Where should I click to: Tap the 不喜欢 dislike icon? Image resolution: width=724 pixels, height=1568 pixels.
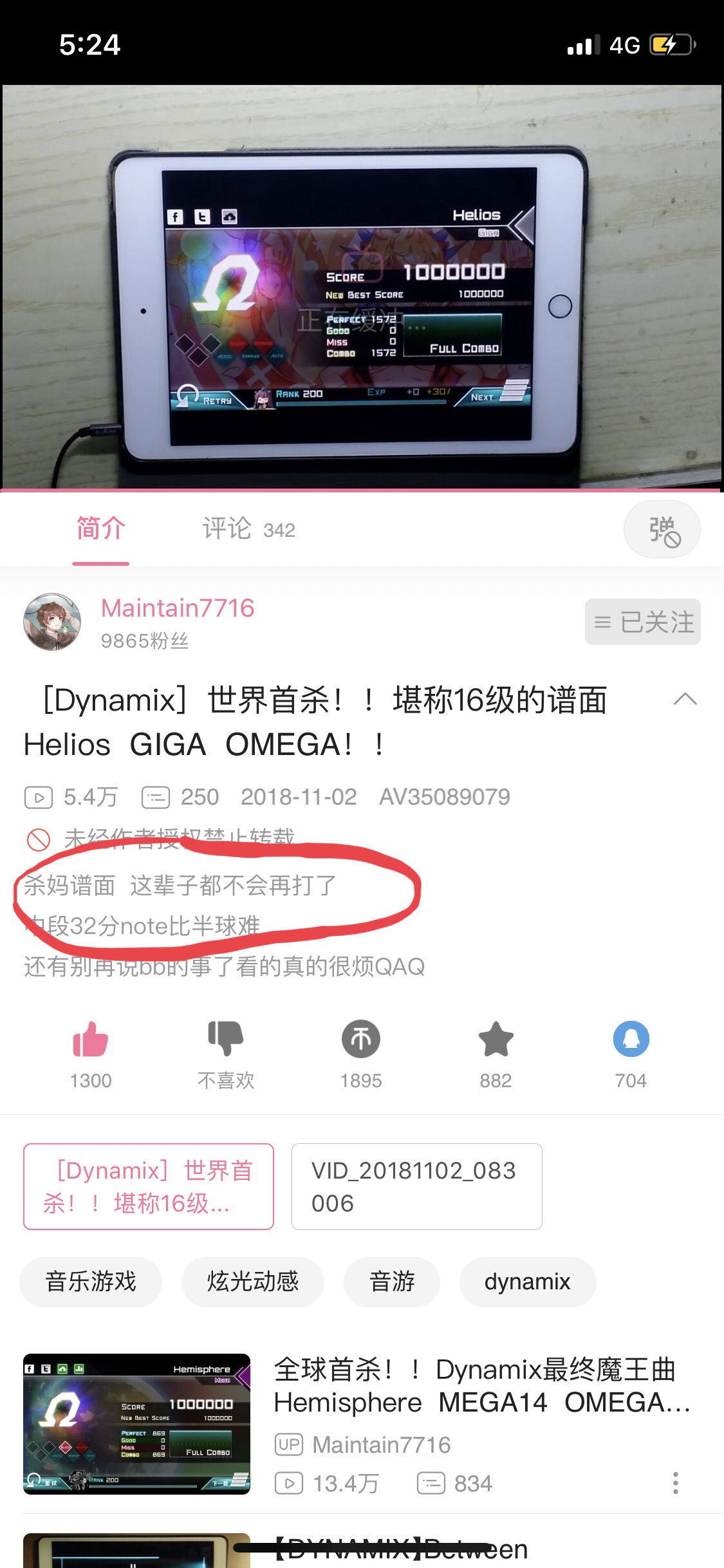[x=225, y=1040]
